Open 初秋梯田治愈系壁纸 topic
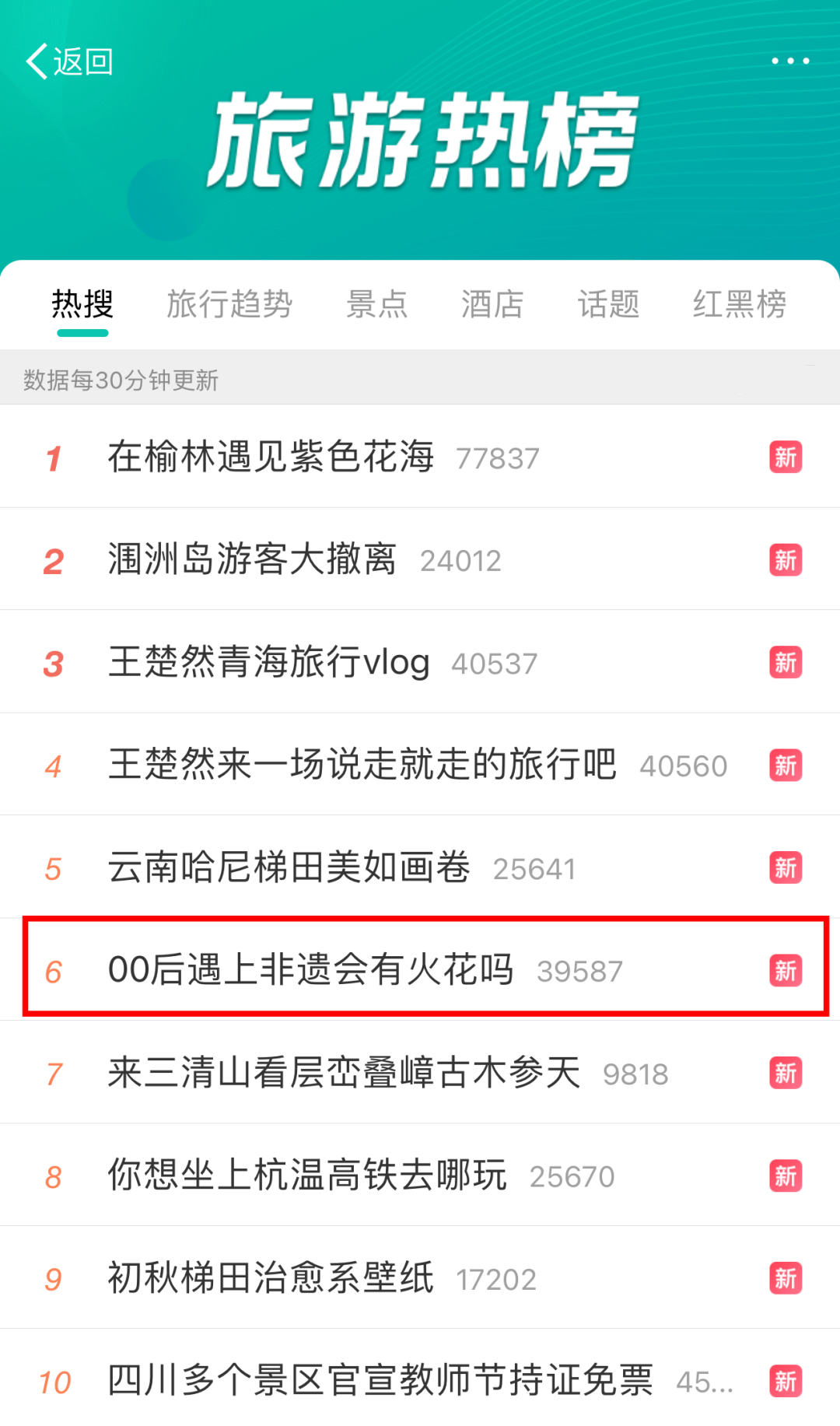This screenshot has height=1426, width=840. 271,1278
